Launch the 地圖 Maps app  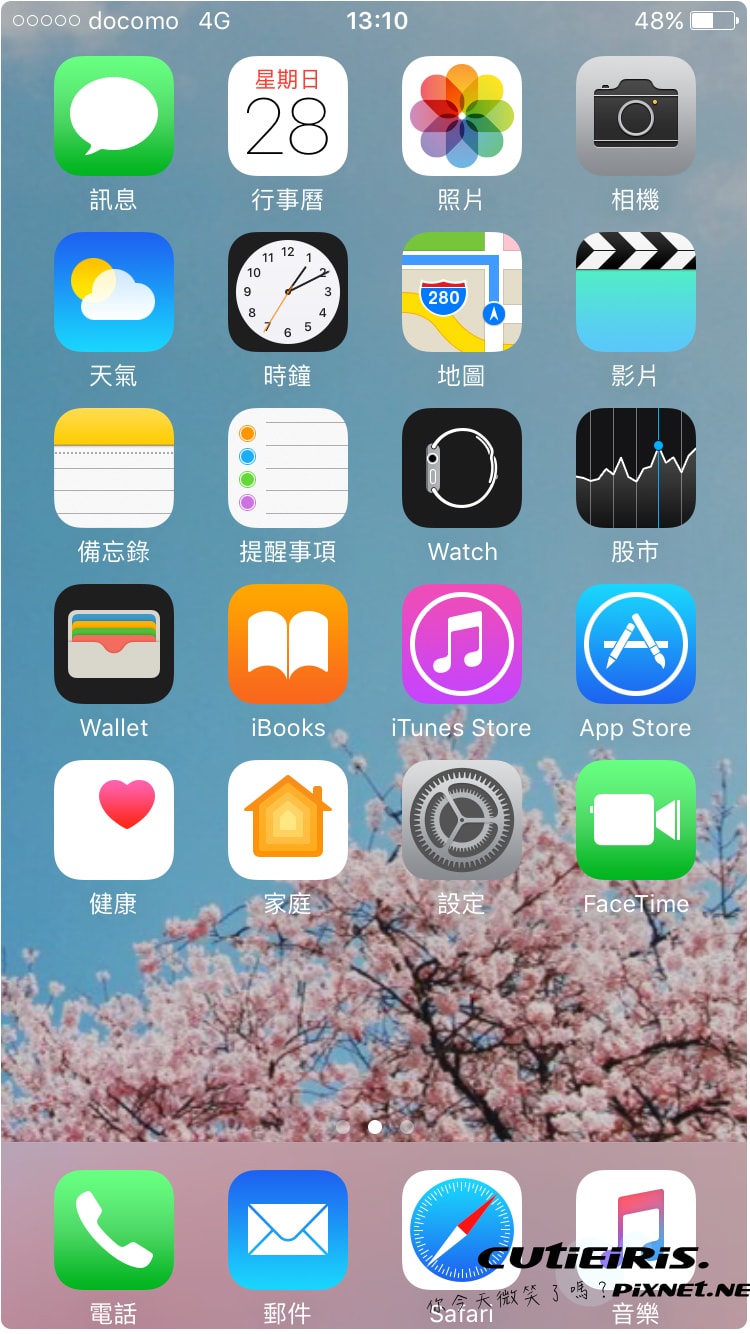pos(462,292)
